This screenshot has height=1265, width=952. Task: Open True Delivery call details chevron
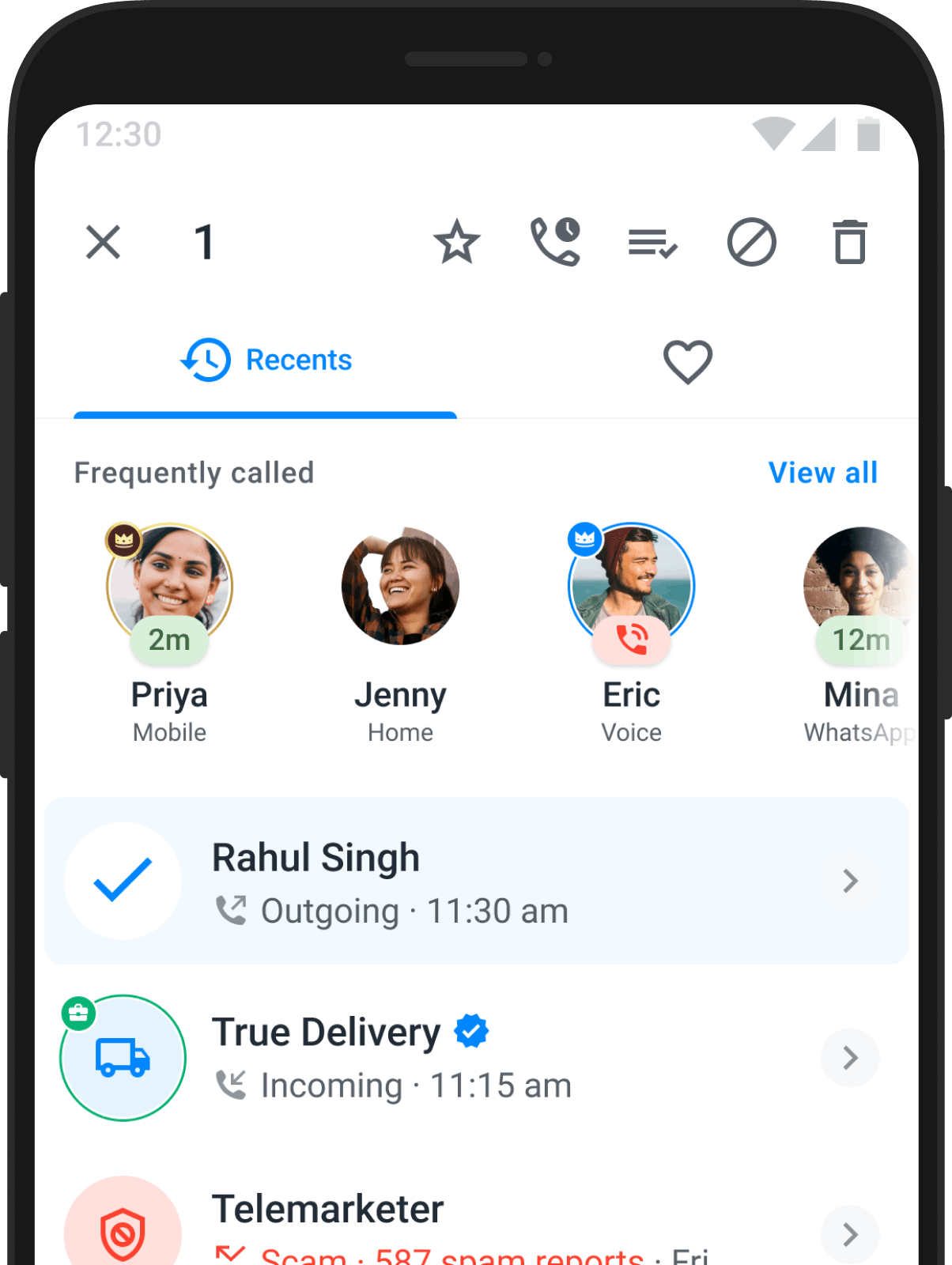point(850,1057)
